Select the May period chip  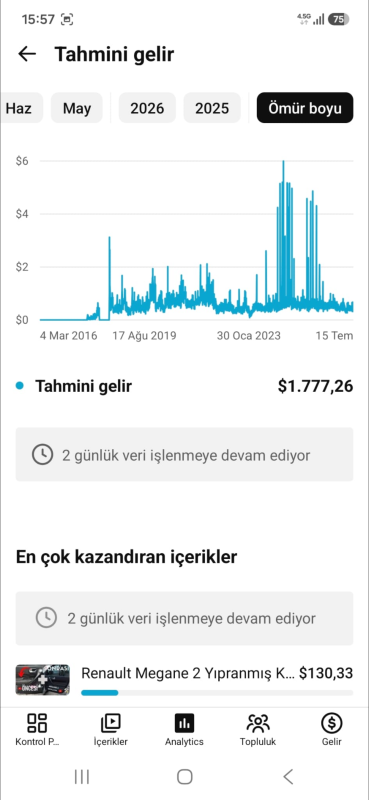pyautogui.click(x=77, y=108)
